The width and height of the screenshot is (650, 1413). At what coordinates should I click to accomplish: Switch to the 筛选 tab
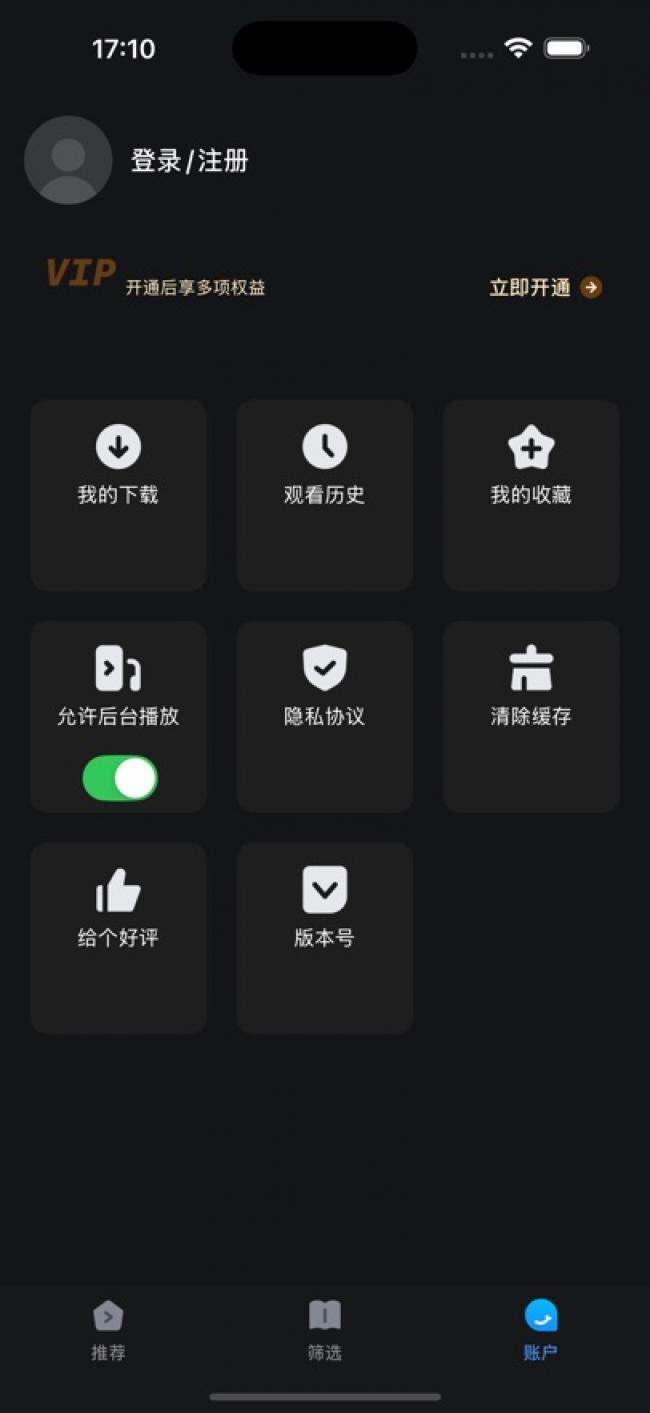tap(324, 1331)
